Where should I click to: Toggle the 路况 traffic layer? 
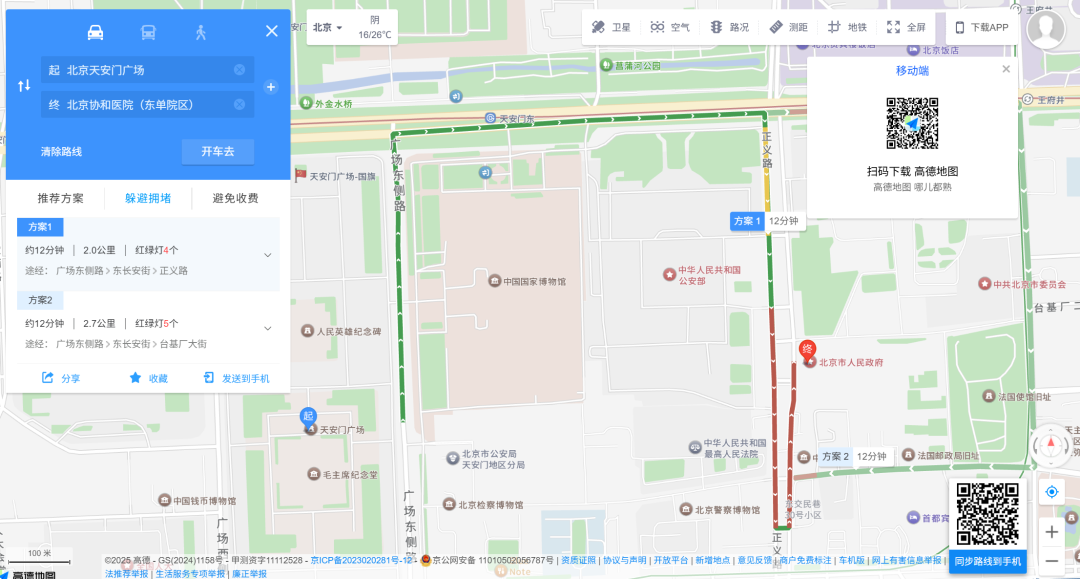[729, 27]
